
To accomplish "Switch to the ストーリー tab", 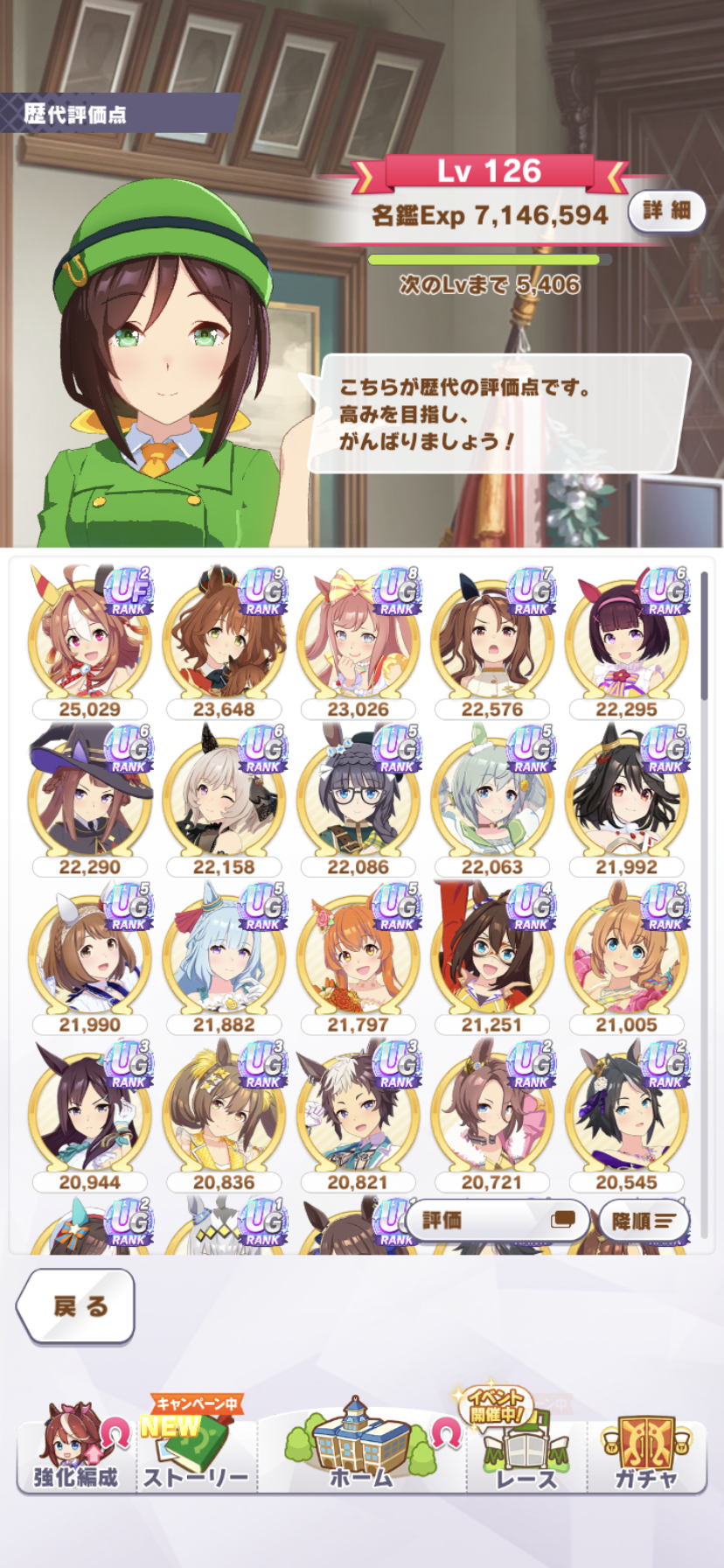I will point(196,1452).
